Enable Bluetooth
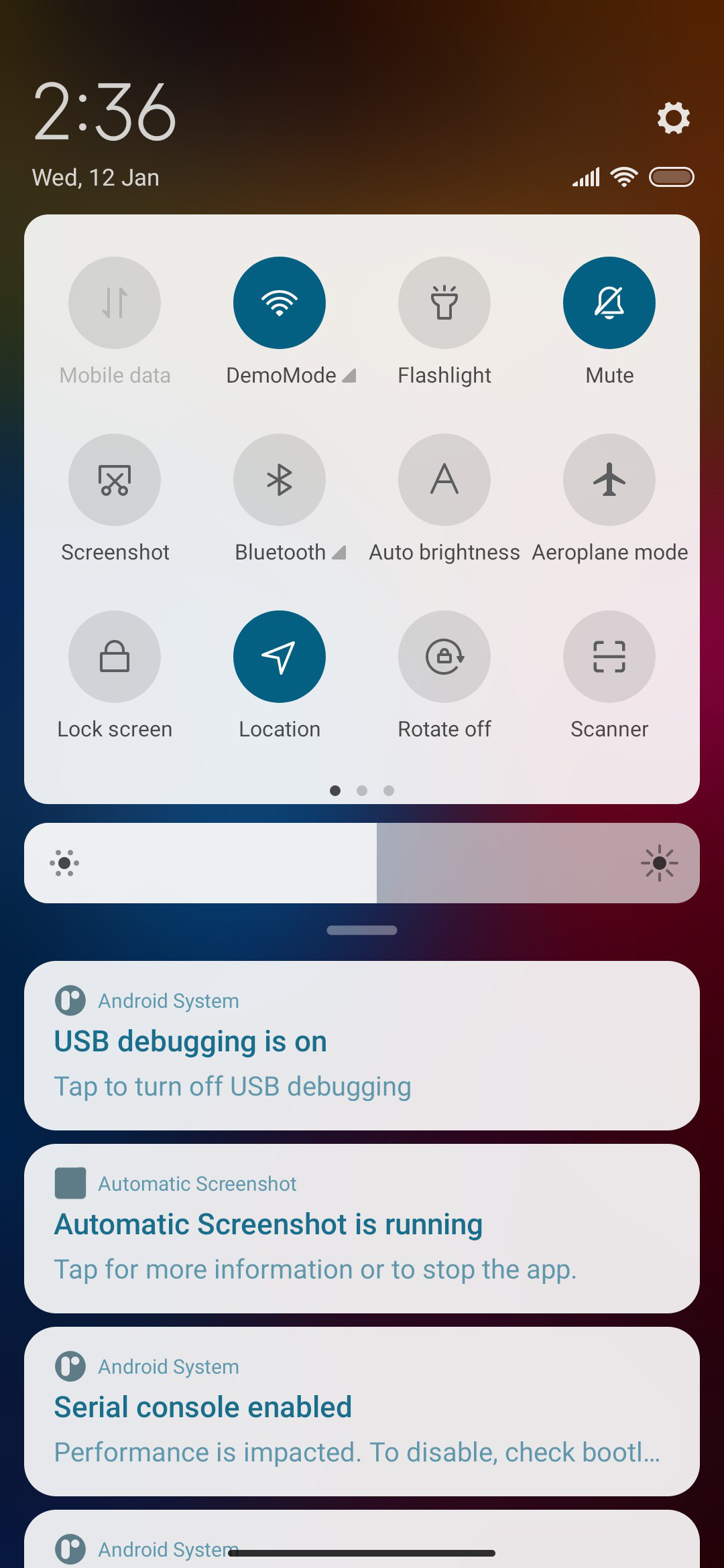 point(280,480)
